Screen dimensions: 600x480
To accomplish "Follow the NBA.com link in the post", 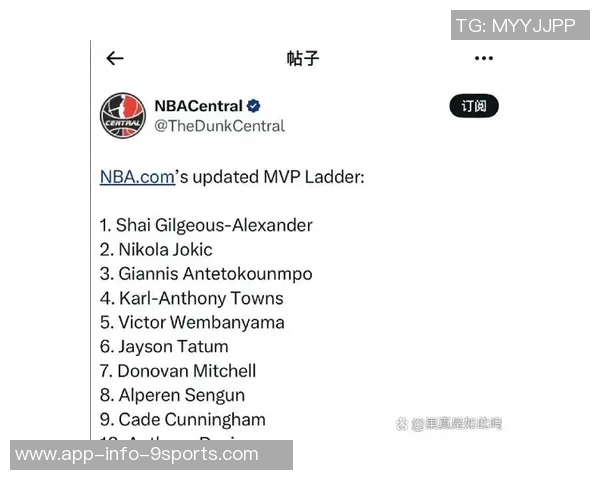I will click(x=138, y=177).
